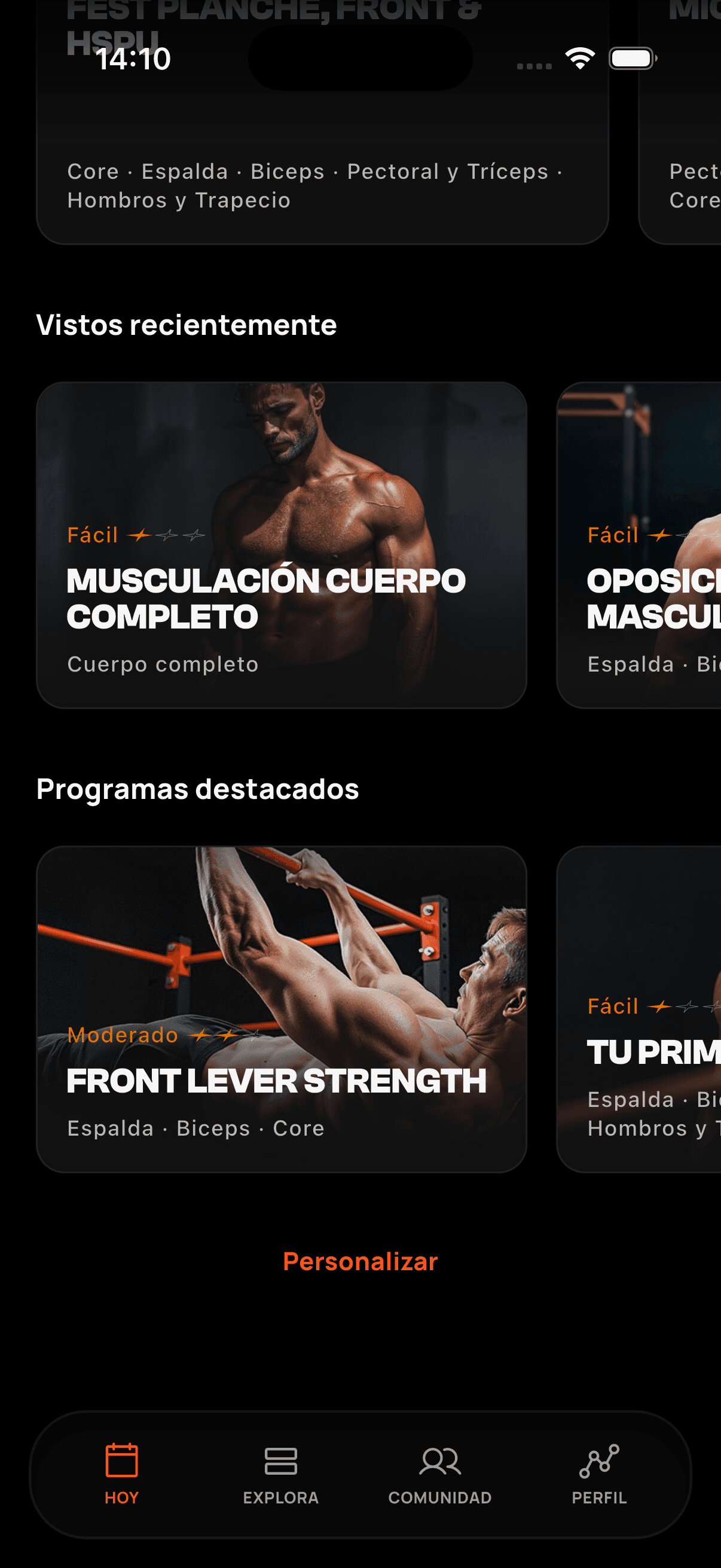The width and height of the screenshot is (721, 1568).
Task: Tap the Fácil difficulty label
Action: 93,535
